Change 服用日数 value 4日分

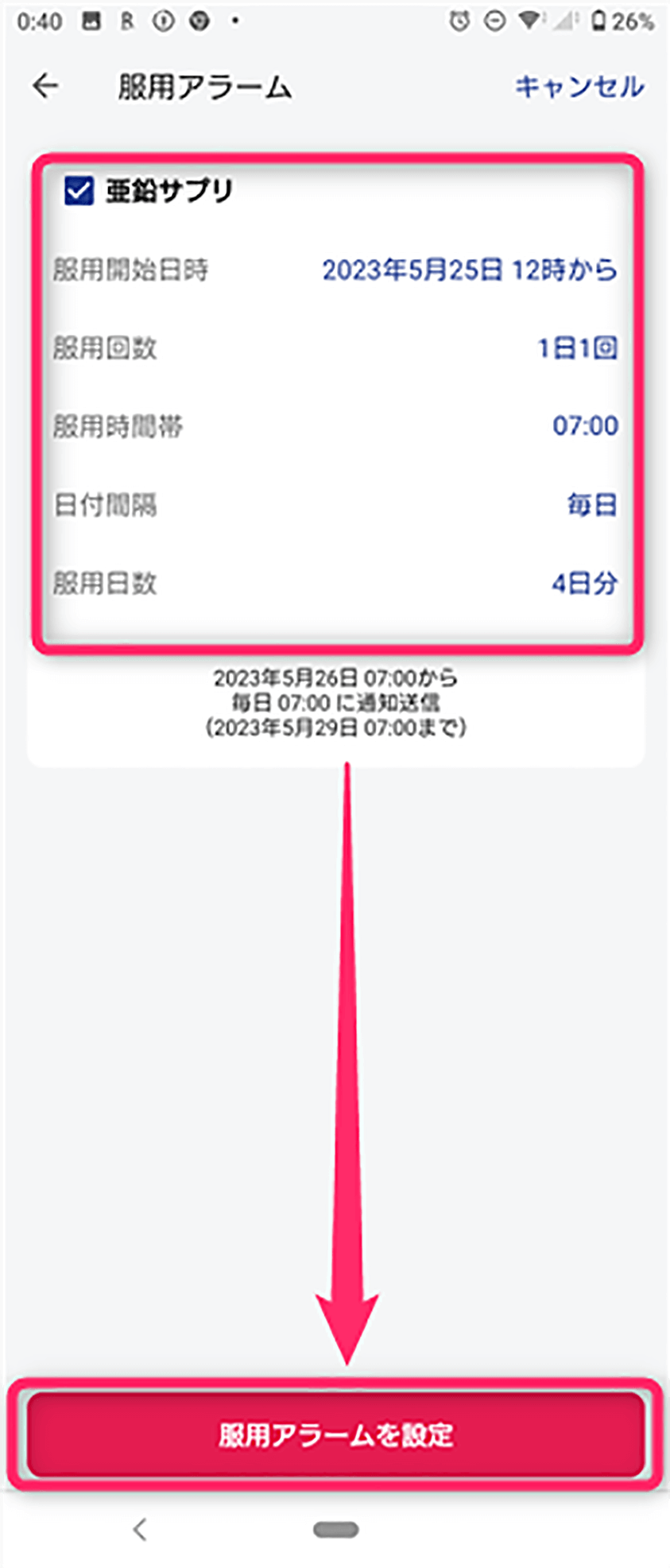pyautogui.click(x=584, y=584)
